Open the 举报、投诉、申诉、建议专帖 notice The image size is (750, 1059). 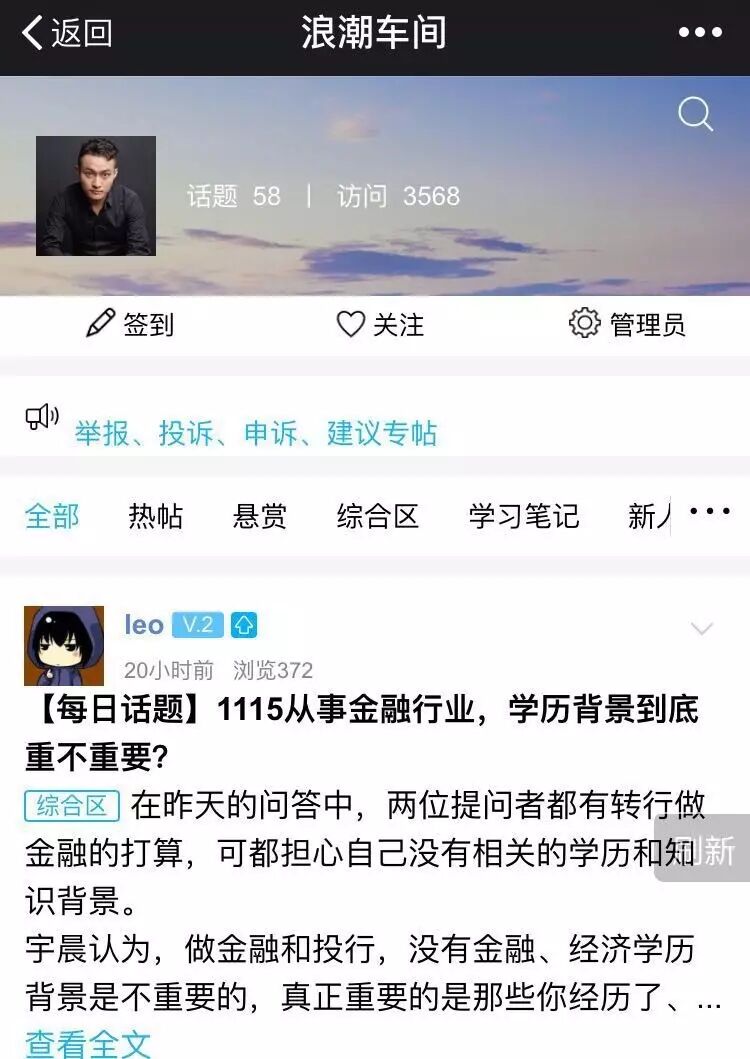click(256, 433)
